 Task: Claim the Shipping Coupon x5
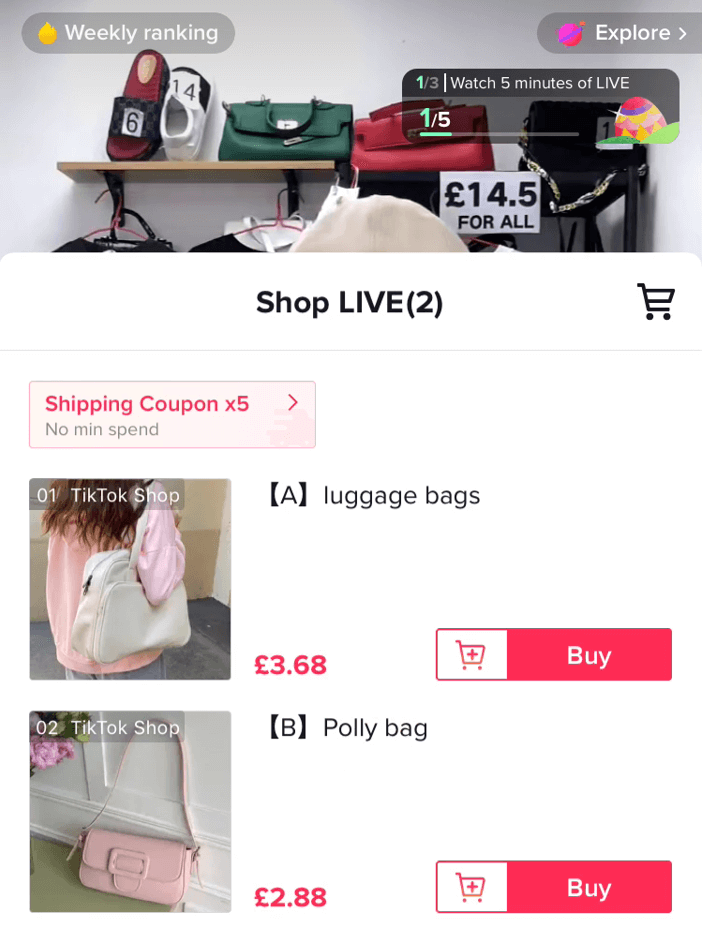pyautogui.click(x=172, y=415)
